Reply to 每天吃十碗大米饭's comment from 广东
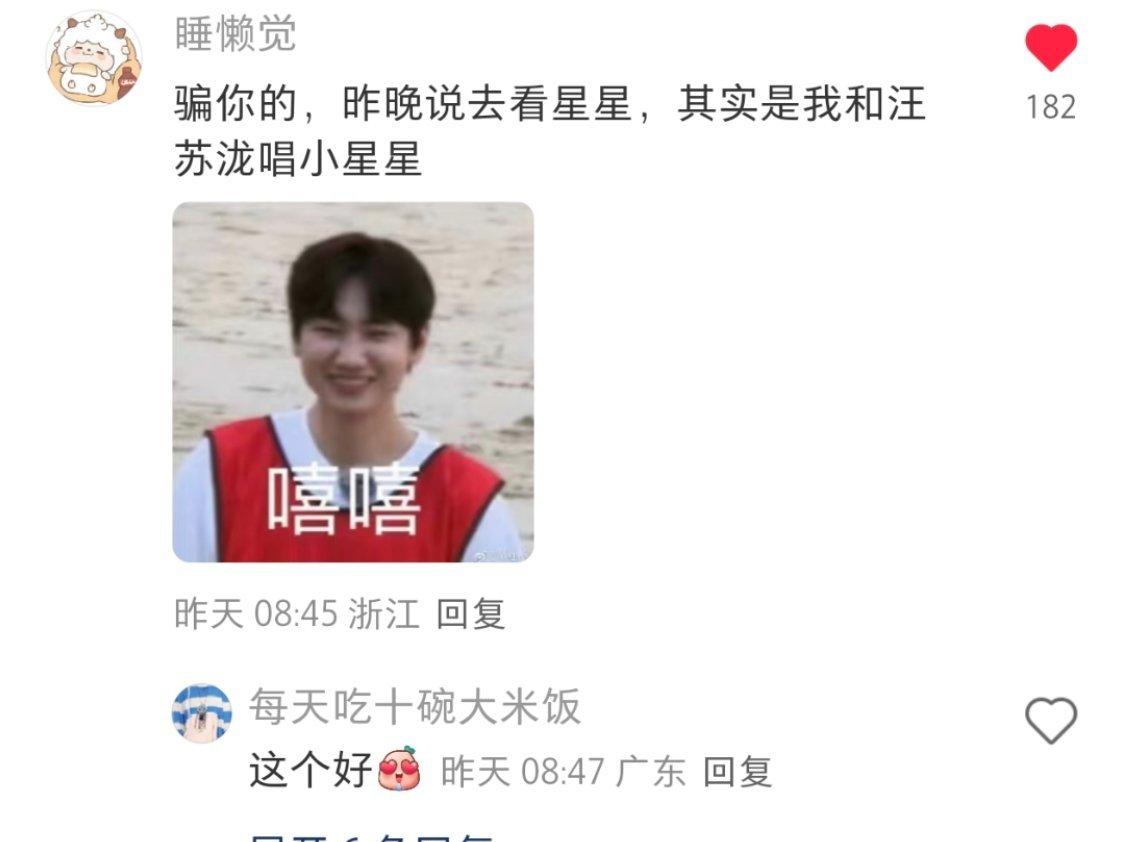Screen dimensions: 1124x842 pyautogui.click(x=737, y=772)
